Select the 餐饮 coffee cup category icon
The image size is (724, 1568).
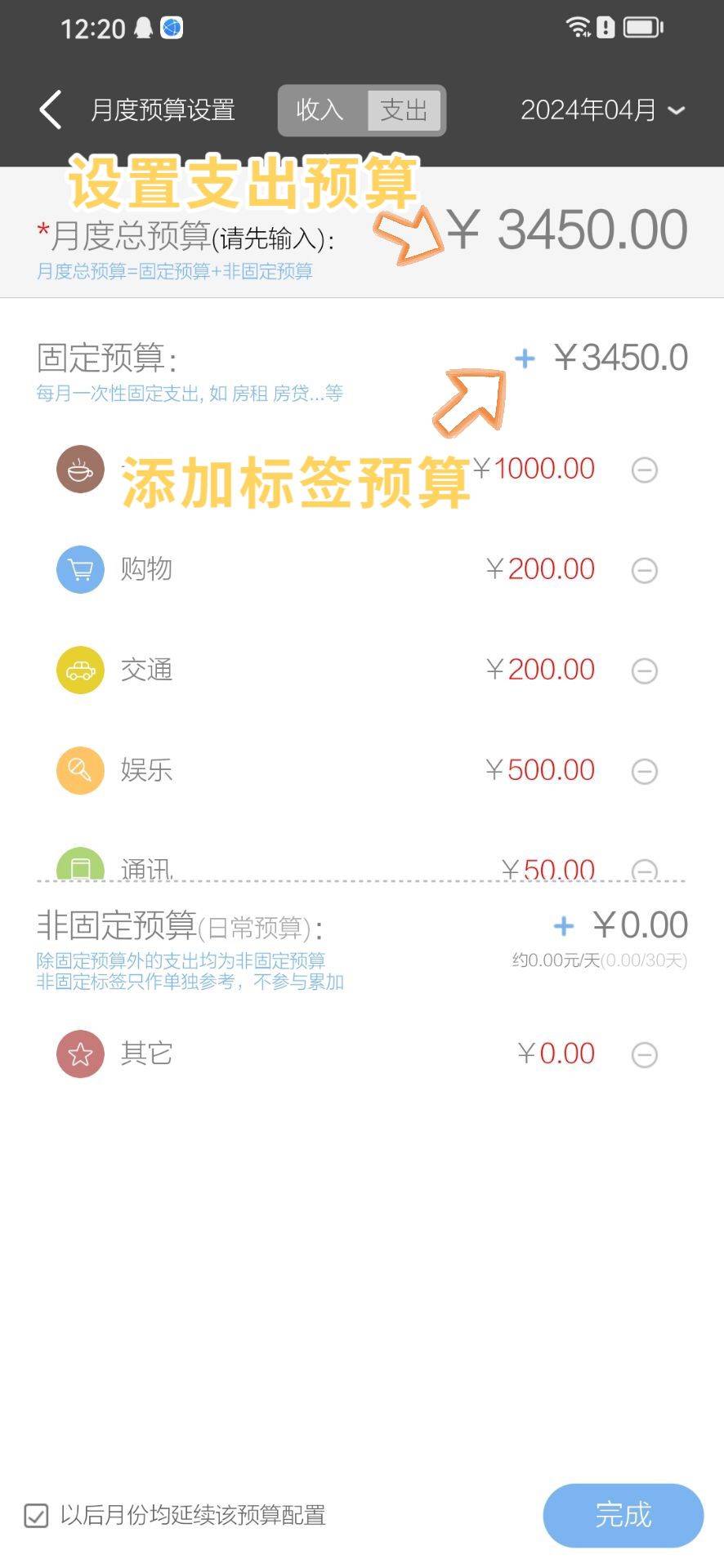coord(79,470)
